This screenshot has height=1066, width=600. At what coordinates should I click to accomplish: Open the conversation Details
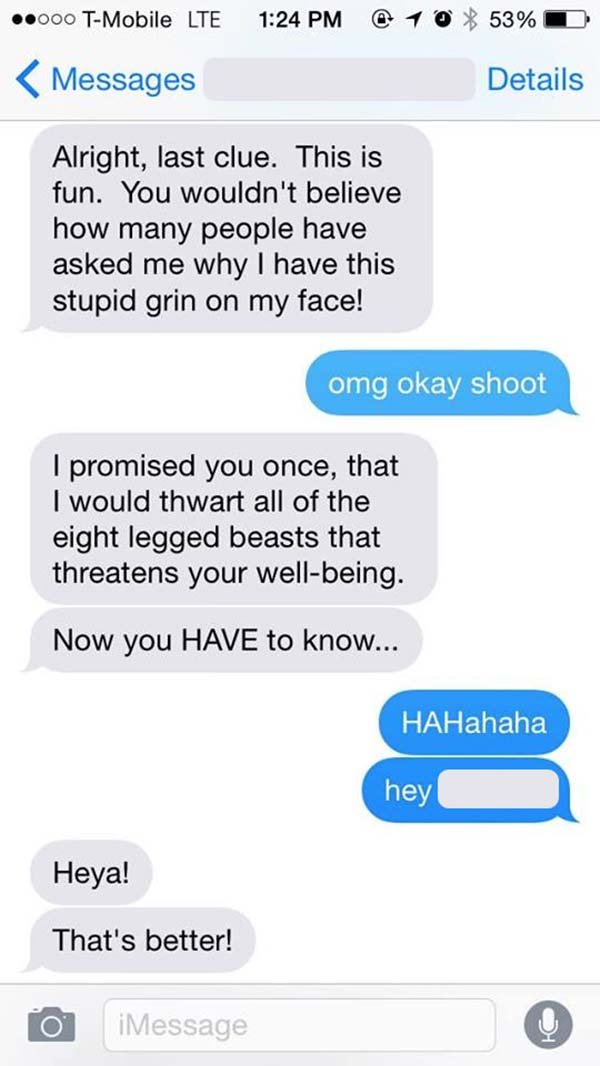tap(534, 79)
